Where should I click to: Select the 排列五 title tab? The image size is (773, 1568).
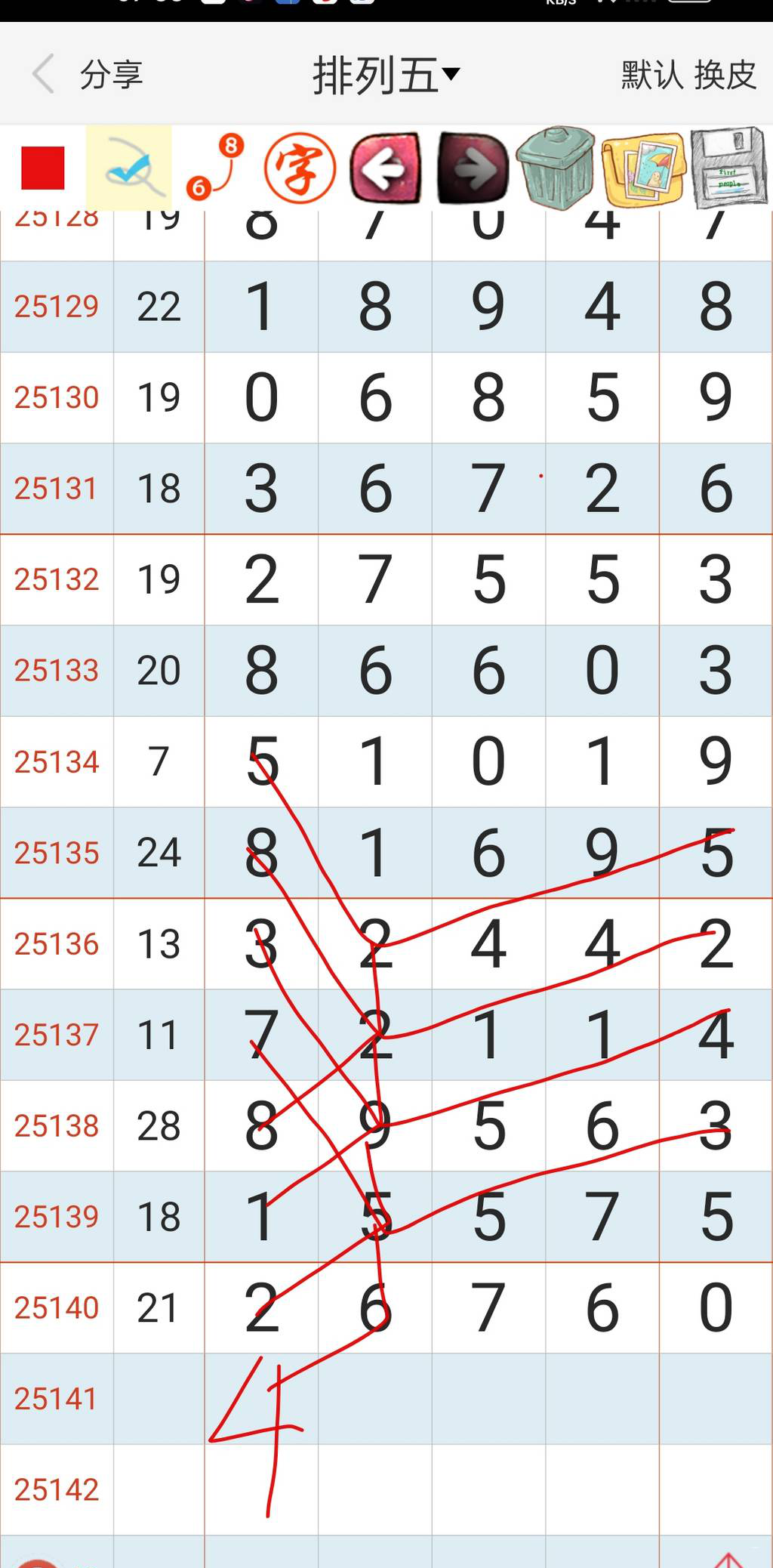[x=374, y=74]
